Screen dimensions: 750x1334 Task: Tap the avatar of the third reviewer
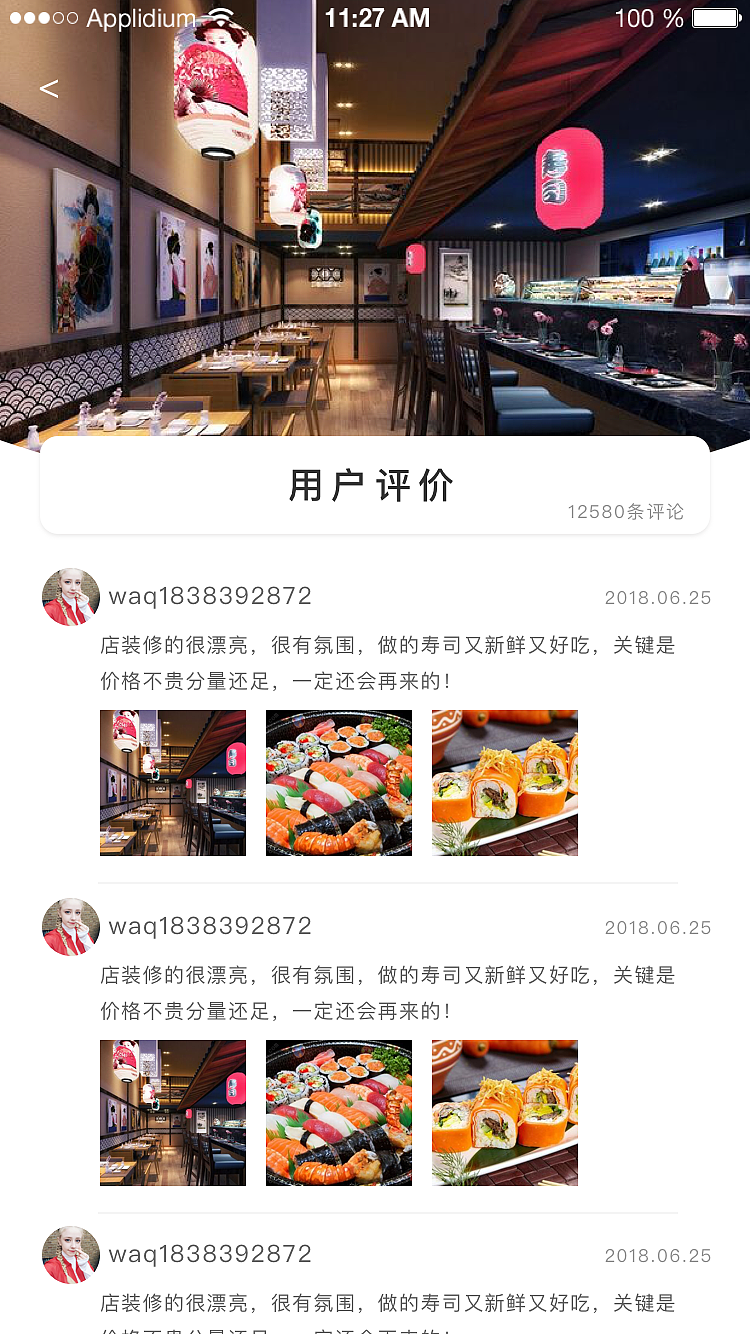click(x=70, y=1255)
